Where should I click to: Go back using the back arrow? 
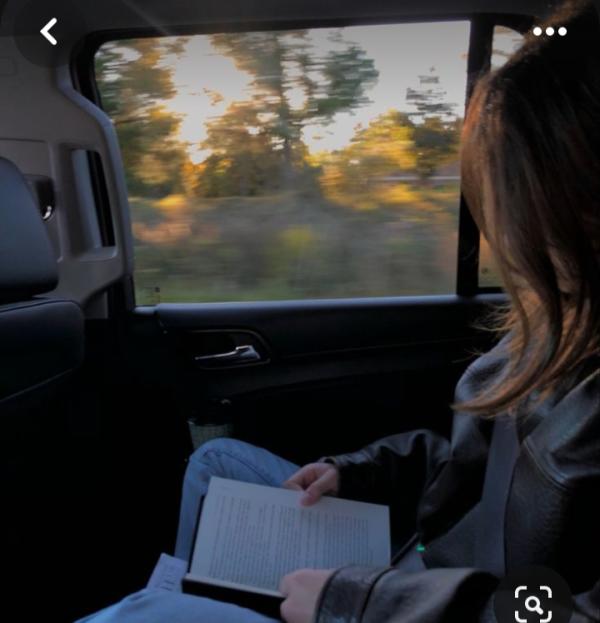(48, 31)
